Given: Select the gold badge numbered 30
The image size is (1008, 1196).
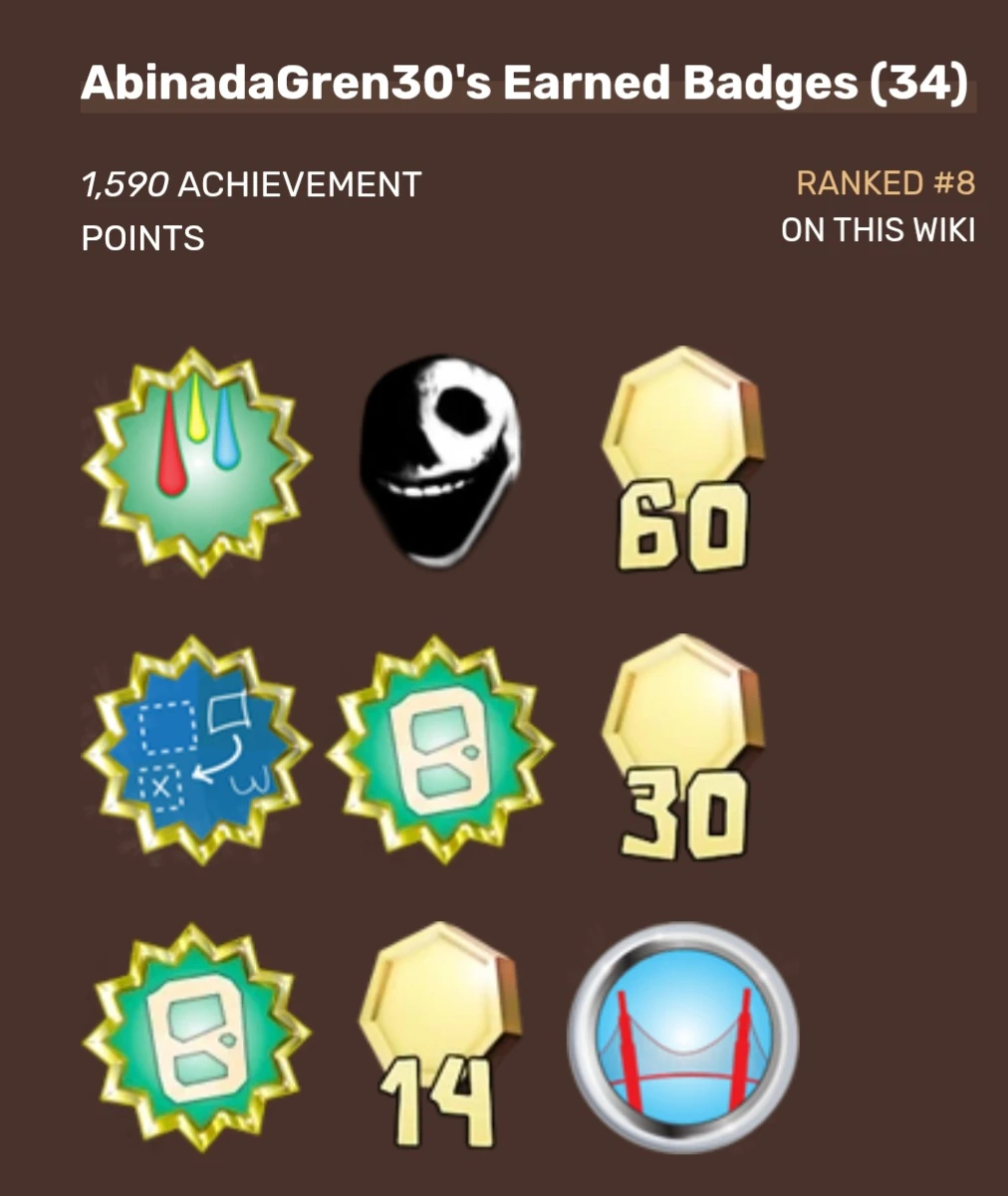Looking at the screenshot, I should tap(682, 749).
